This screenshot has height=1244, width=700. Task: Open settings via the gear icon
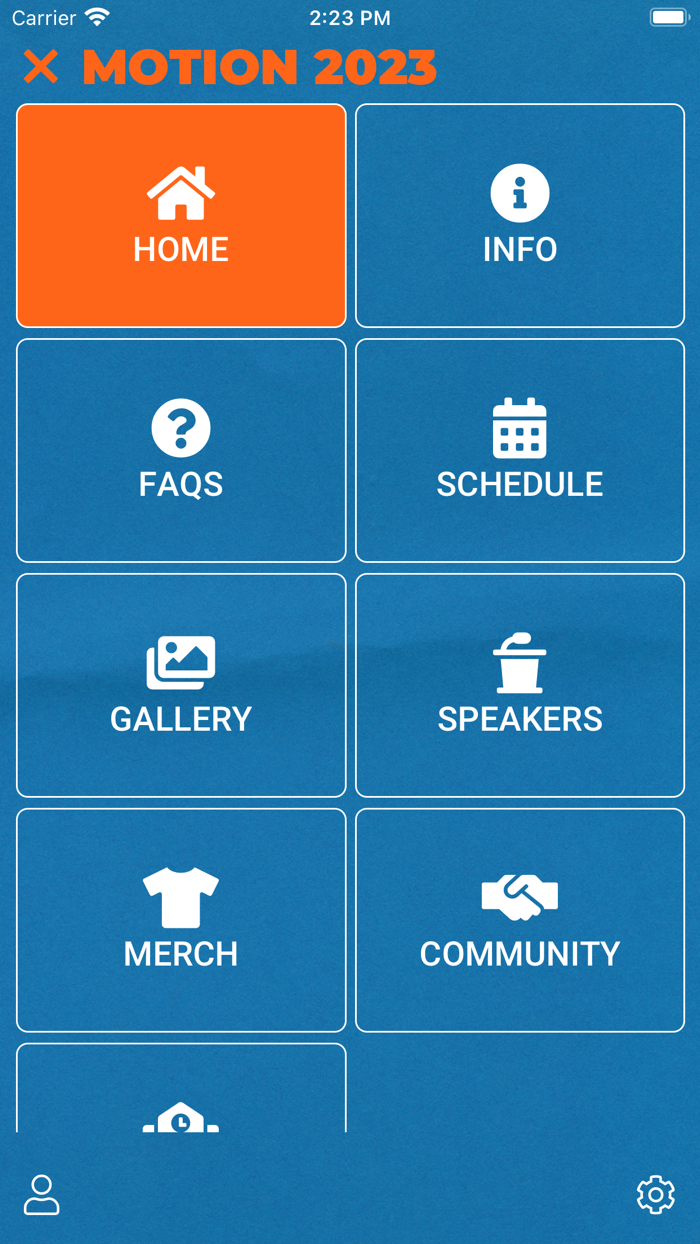click(656, 1195)
